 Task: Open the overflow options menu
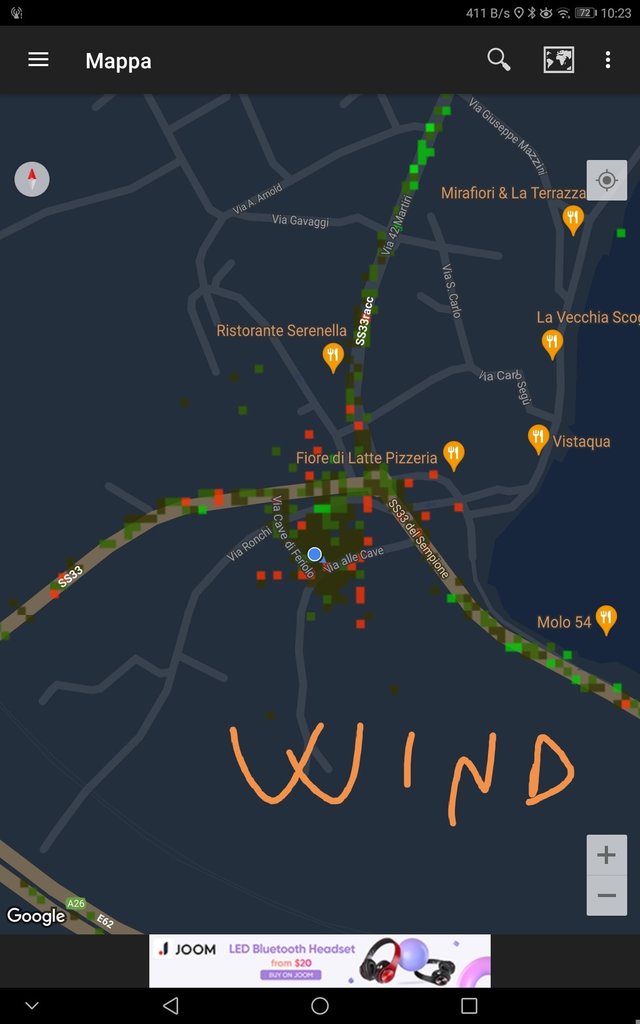[607, 60]
